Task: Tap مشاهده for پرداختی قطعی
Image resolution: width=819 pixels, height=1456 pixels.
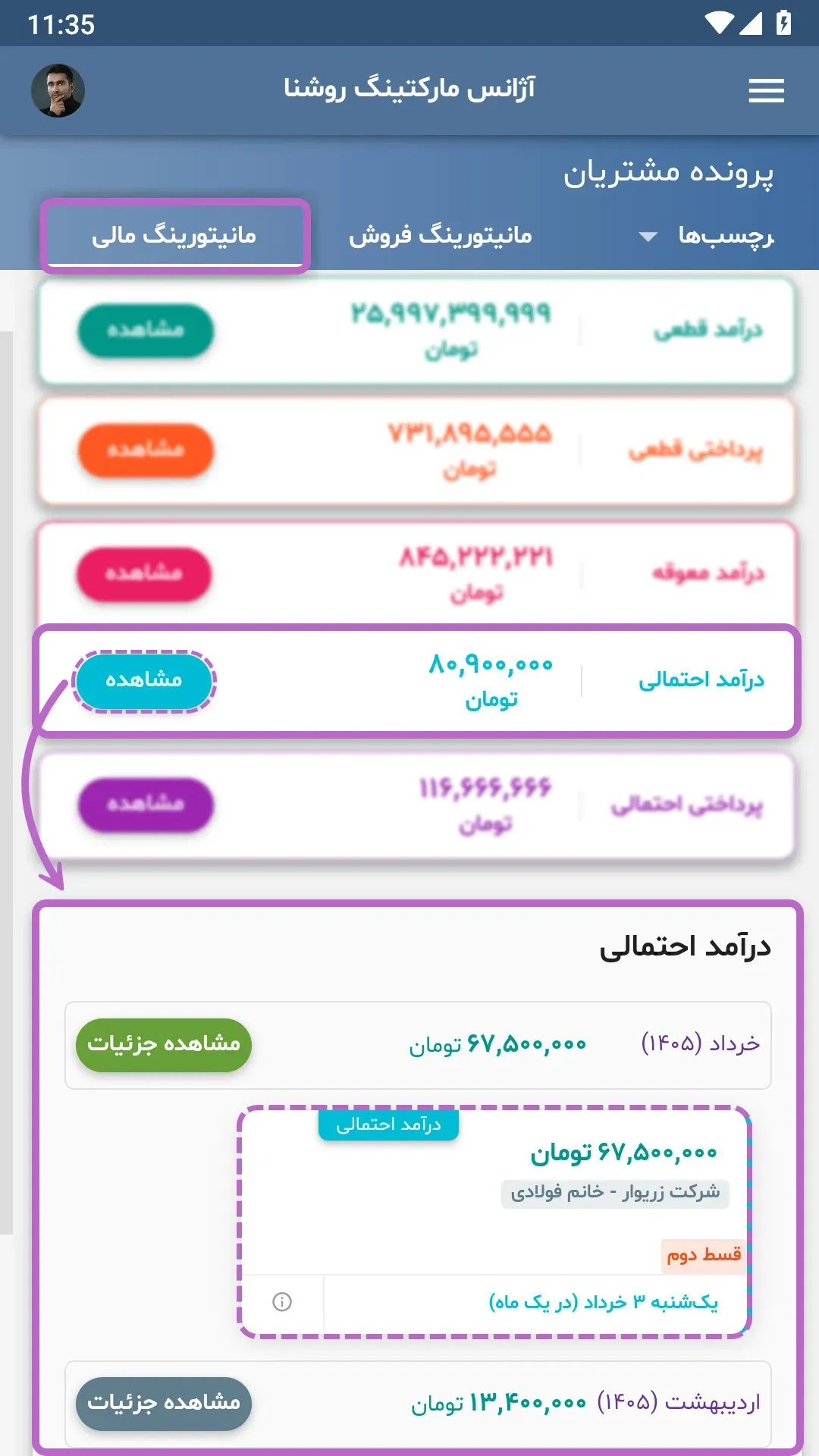Action: pos(146,450)
